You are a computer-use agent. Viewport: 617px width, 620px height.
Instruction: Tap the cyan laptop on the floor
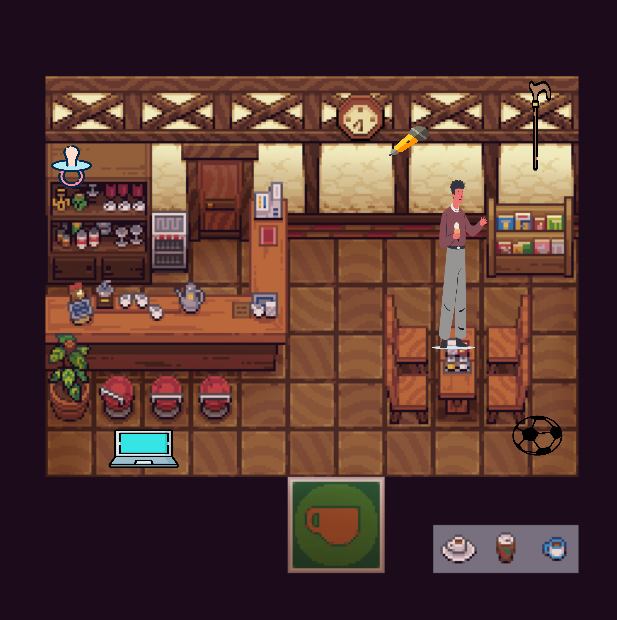[144, 448]
